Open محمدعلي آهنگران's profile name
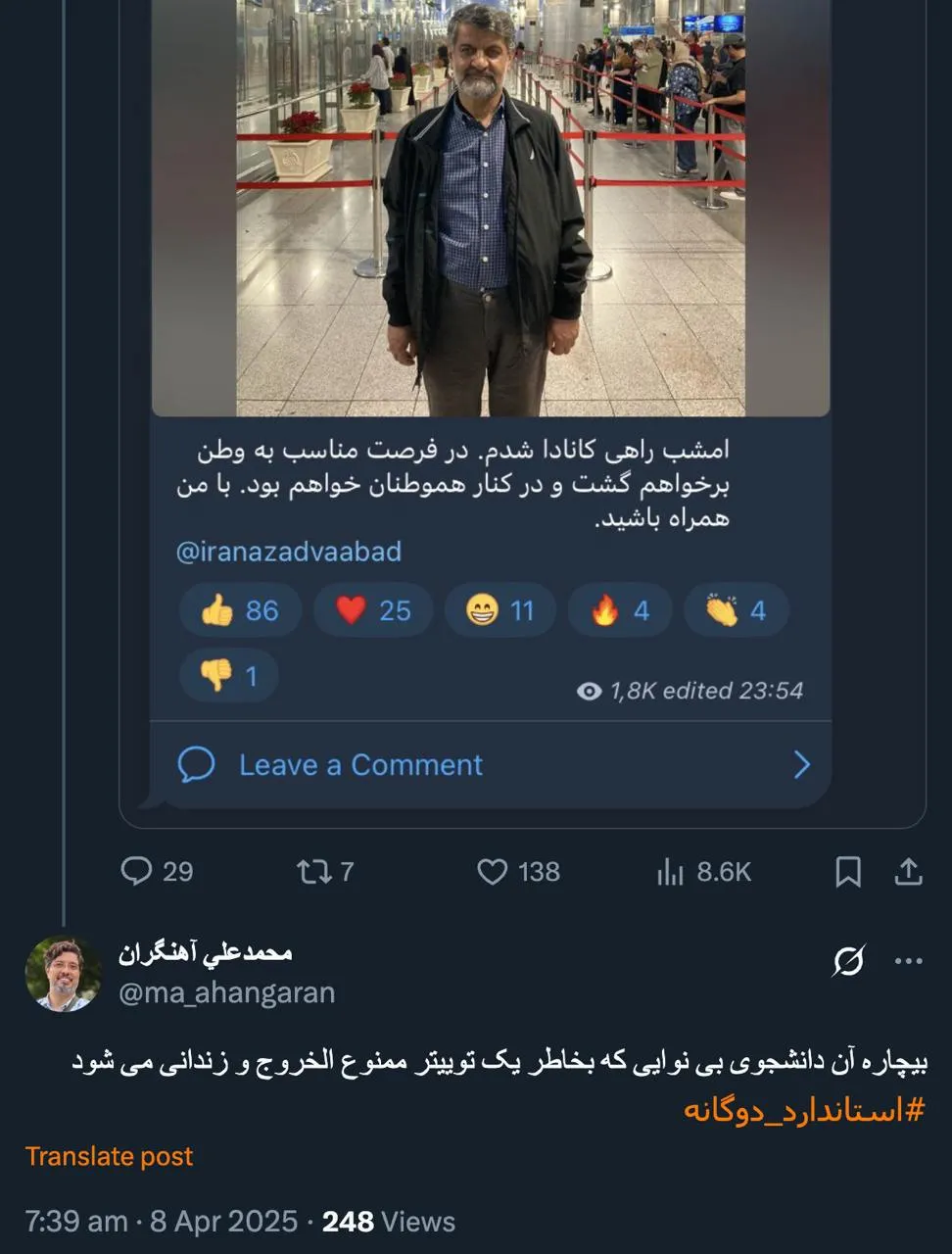 (206, 952)
